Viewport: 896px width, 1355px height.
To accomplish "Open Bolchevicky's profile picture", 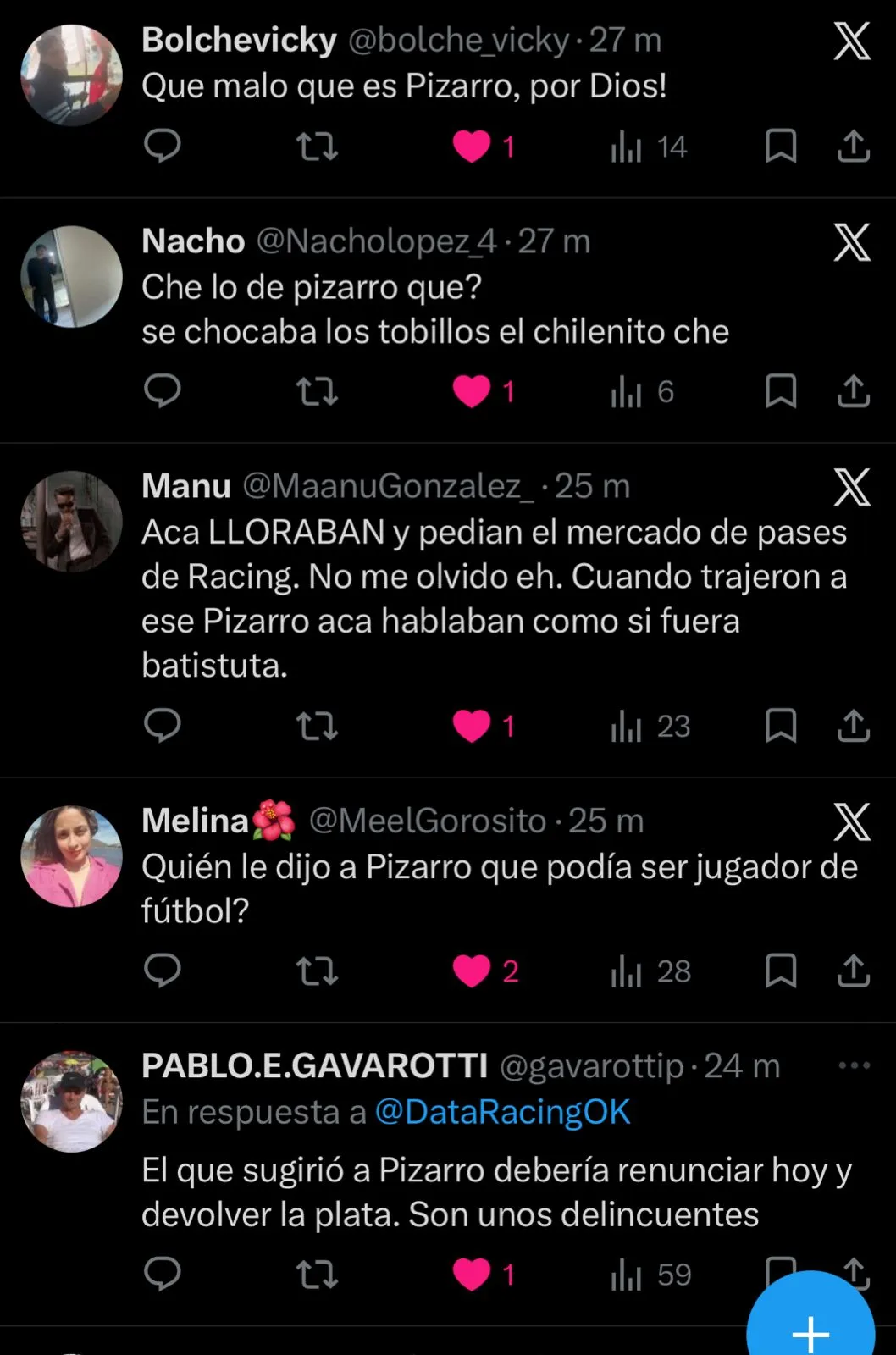I will [71, 75].
